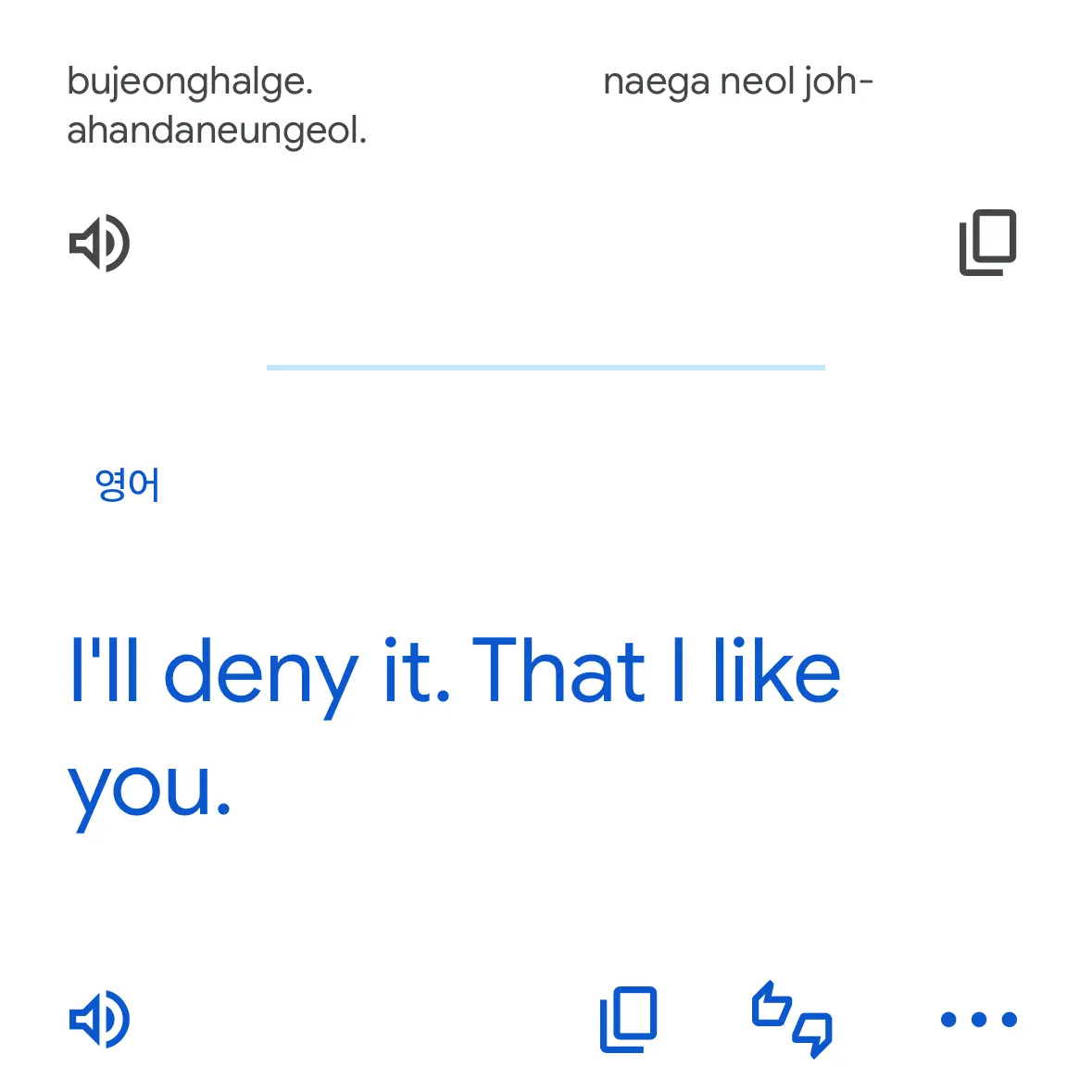1092x1092 pixels.
Task: Play audio of the romanized Korean text
Action: [99, 244]
